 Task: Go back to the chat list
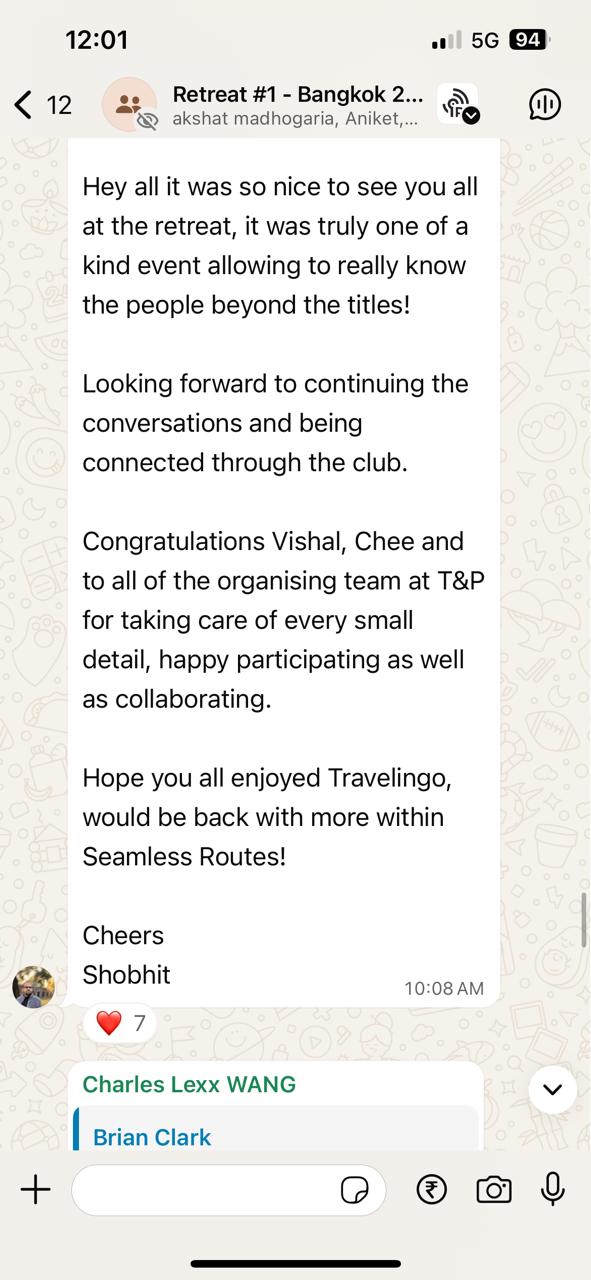(43, 104)
